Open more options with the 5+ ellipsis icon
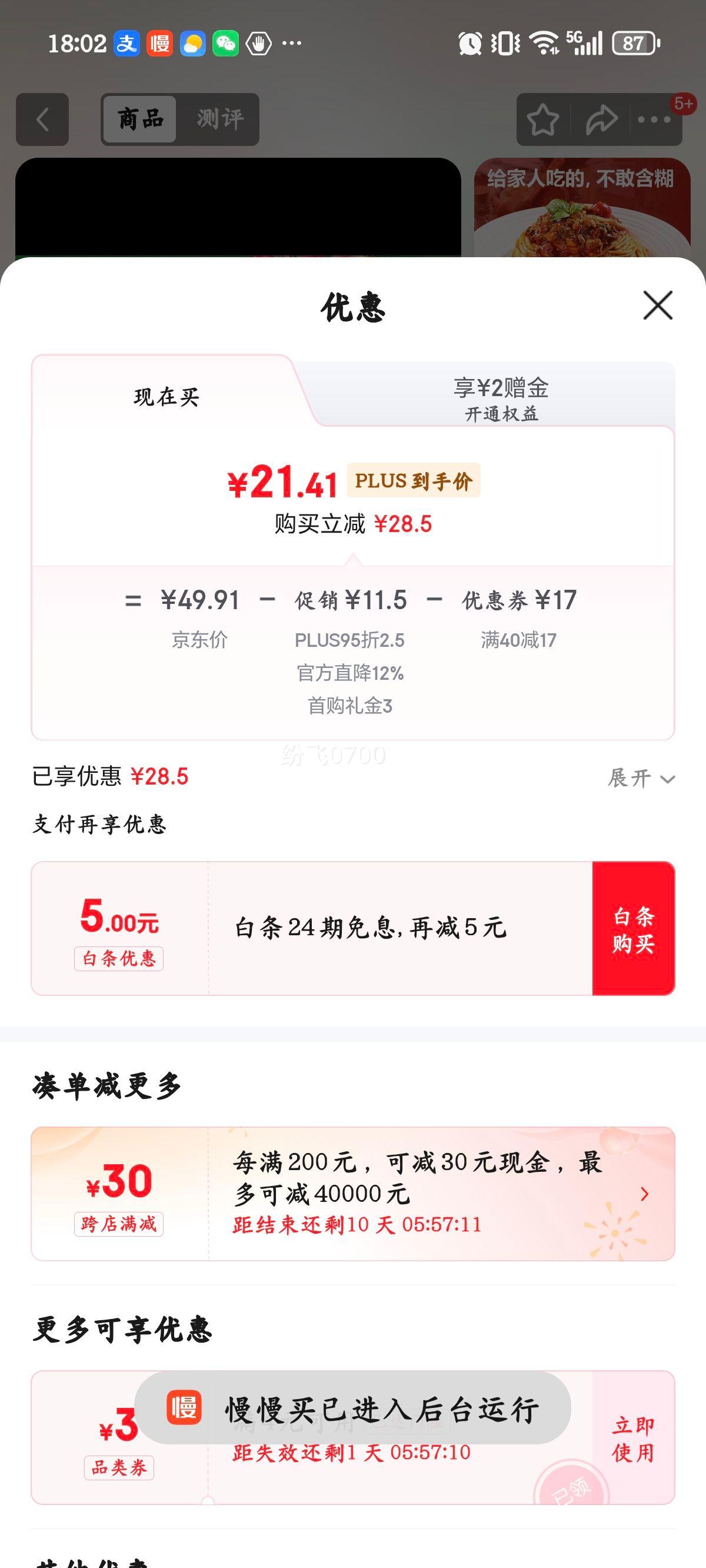 click(x=654, y=119)
